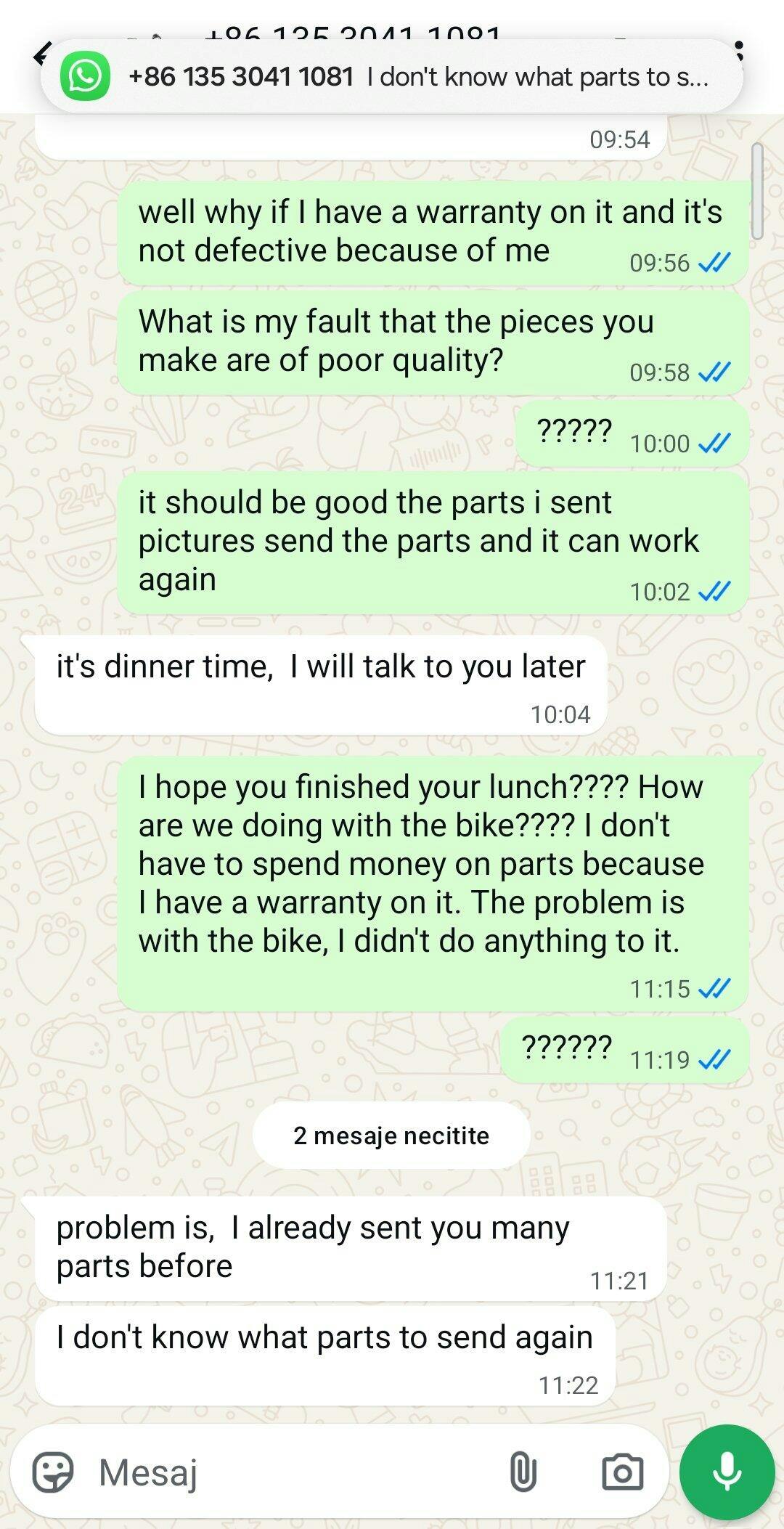Image resolution: width=784 pixels, height=1529 pixels.
Task: Open the camera from message bar
Action: [x=622, y=1472]
